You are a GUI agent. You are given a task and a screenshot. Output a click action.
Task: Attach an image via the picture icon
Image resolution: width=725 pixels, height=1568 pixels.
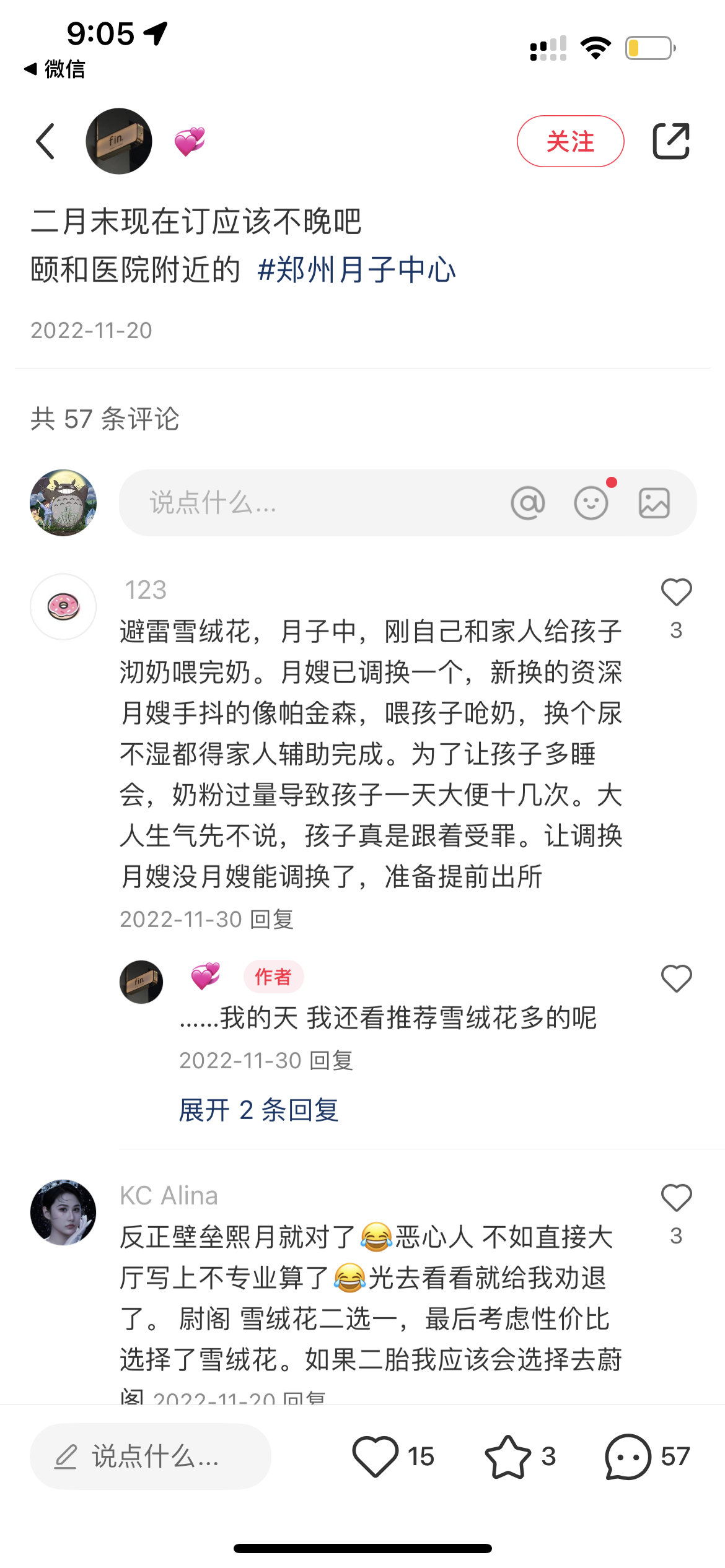(654, 503)
